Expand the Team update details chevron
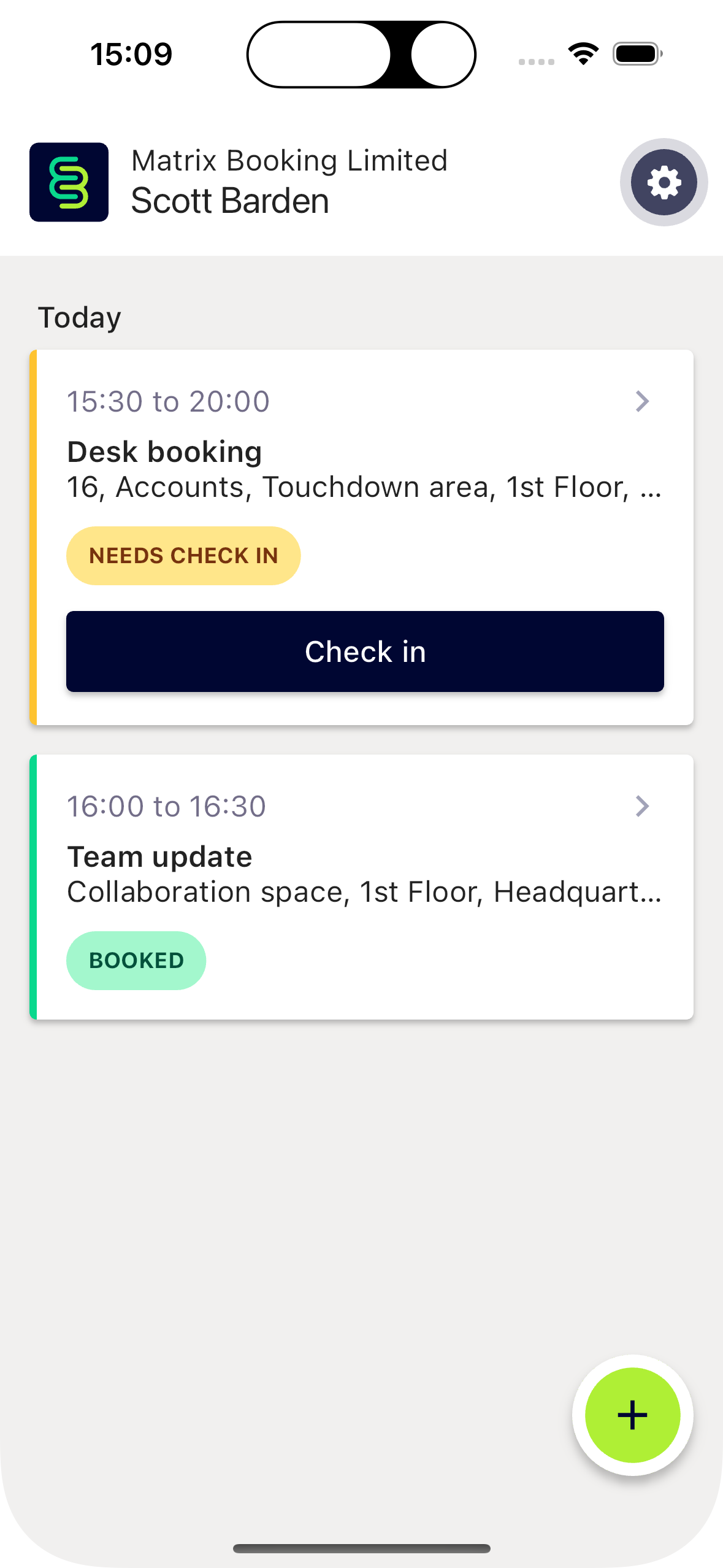Image resolution: width=723 pixels, height=1568 pixels. 641,805
